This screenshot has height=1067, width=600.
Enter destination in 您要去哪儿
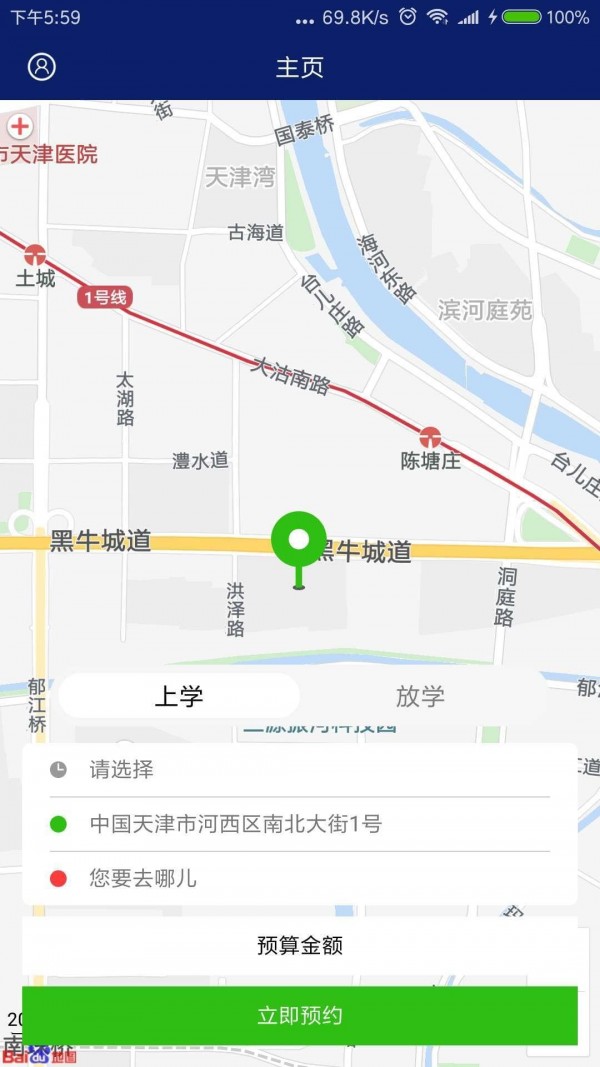point(300,879)
